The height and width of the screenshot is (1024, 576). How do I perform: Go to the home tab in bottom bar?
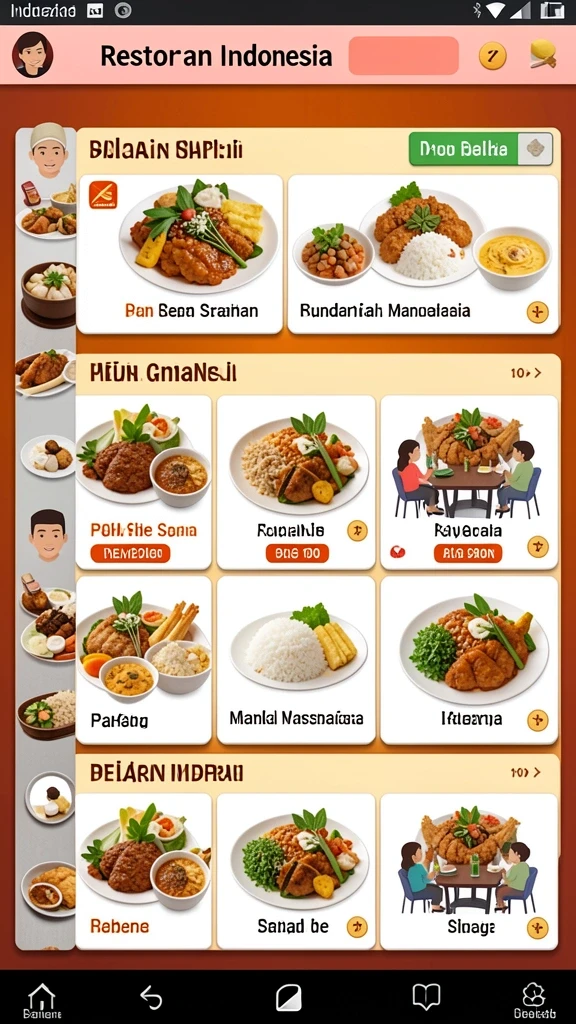click(x=42, y=999)
